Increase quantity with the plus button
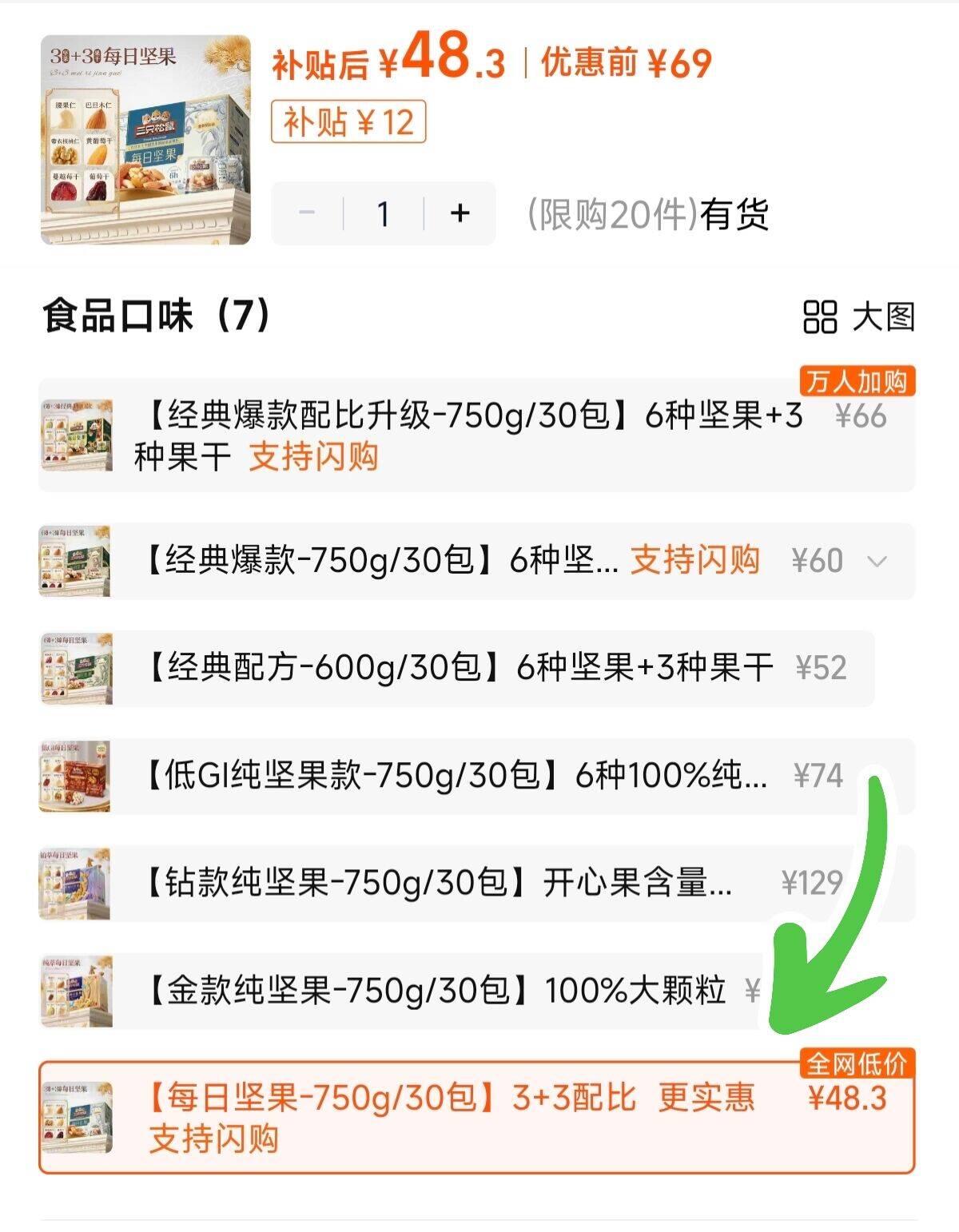 click(x=458, y=214)
